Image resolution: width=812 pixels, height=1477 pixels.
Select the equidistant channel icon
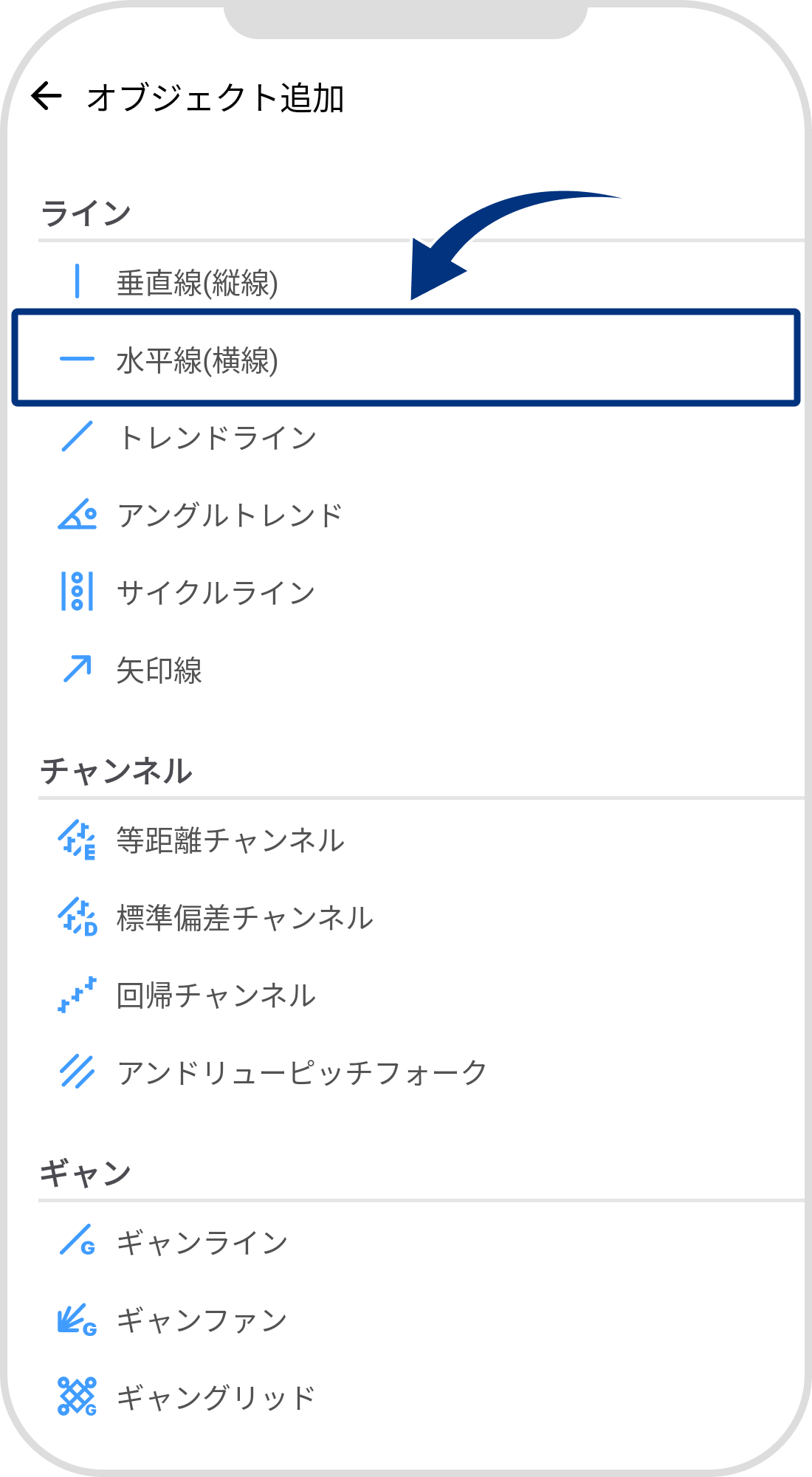pos(78,840)
